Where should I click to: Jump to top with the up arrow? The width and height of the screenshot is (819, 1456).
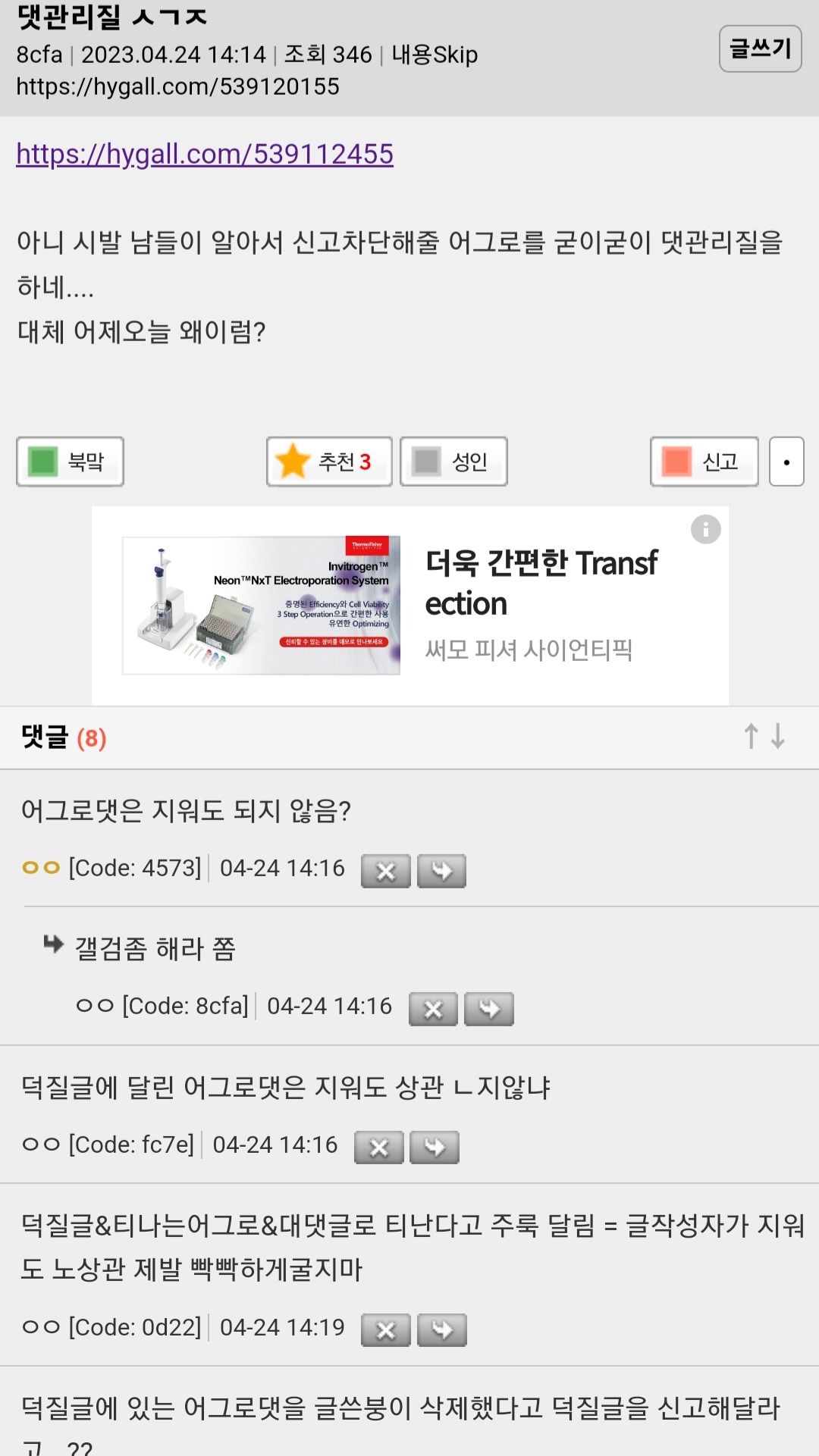coord(751,736)
